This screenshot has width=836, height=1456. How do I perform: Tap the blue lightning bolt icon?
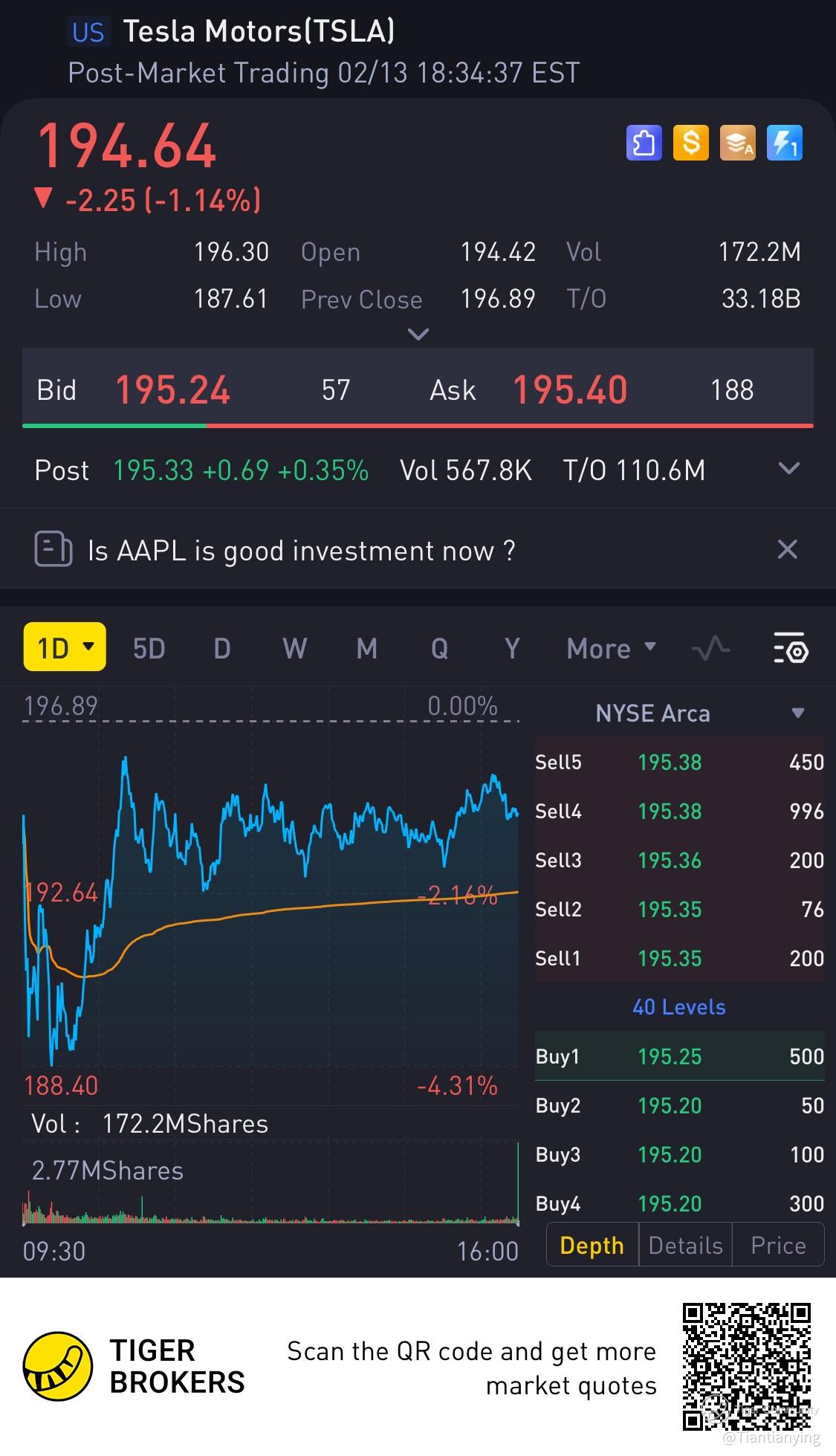tap(784, 143)
